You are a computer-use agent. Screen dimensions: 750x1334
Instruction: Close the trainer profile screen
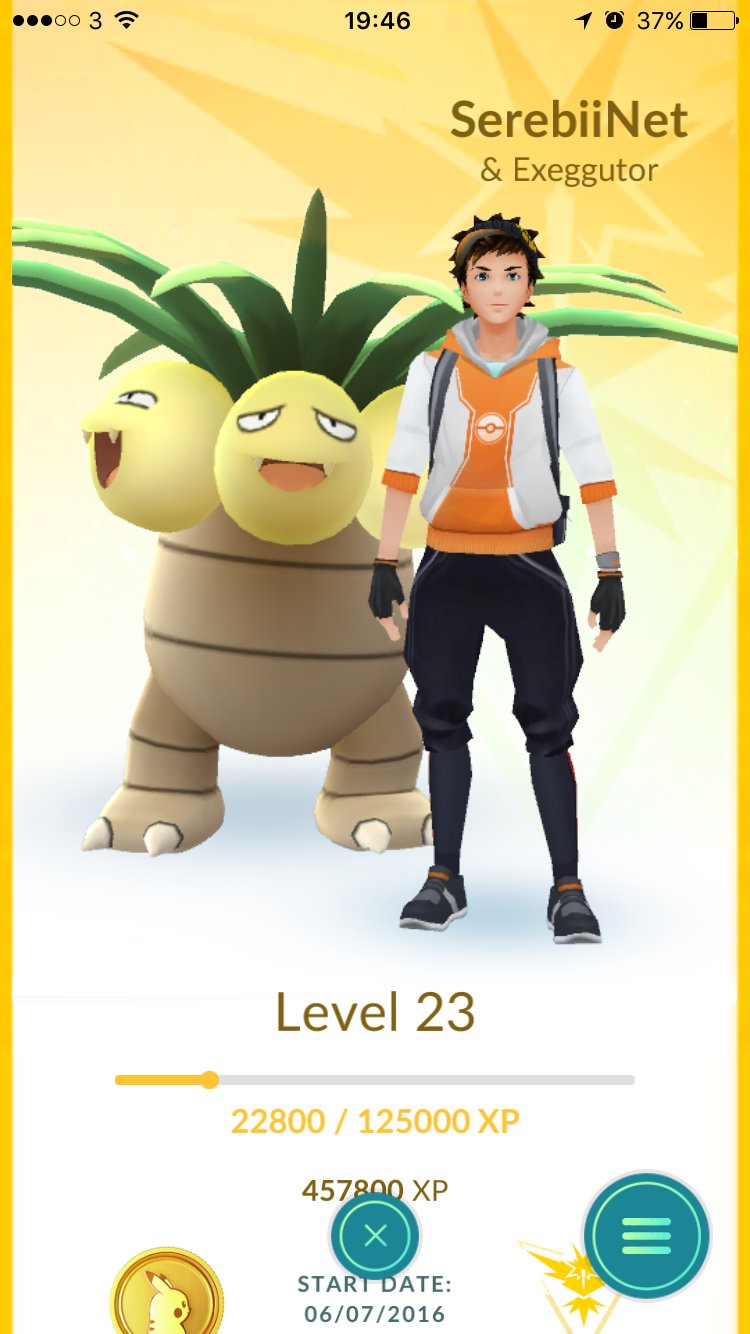click(x=375, y=1236)
